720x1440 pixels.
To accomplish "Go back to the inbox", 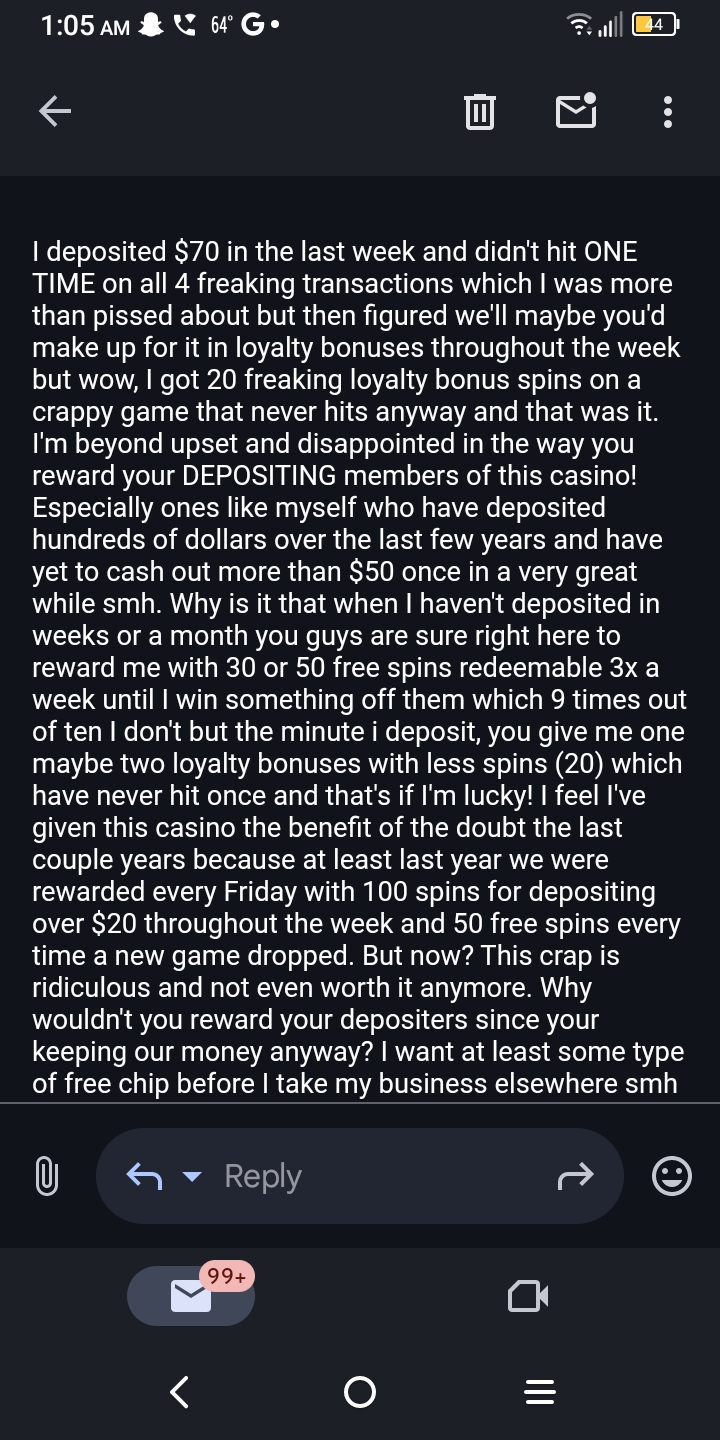I will point(55,111).
